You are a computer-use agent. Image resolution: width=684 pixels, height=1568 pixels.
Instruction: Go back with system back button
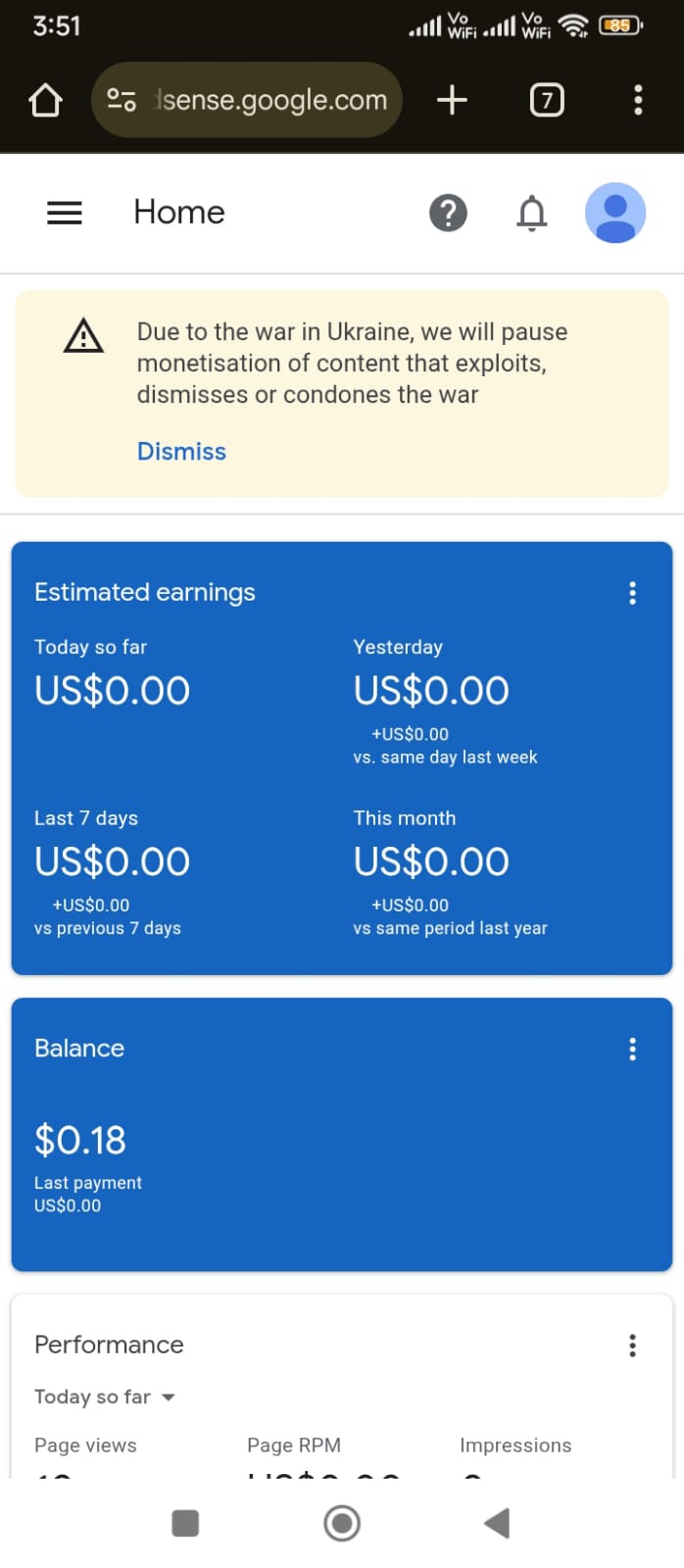[x=498, y=1523]
